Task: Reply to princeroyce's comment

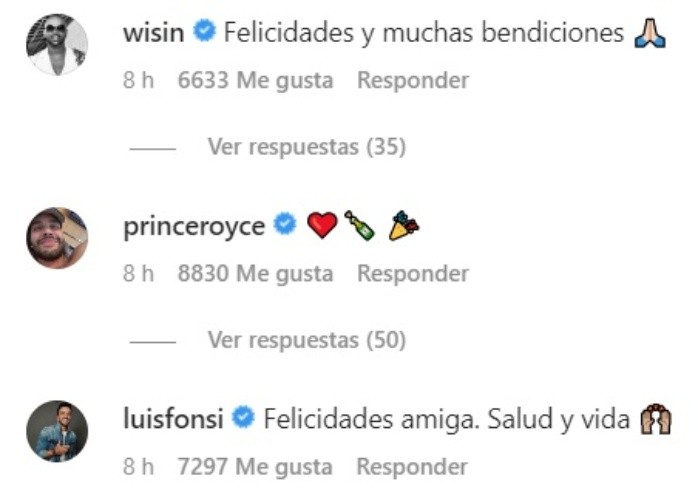Action: pyautogui.click(x=413, y=273)
